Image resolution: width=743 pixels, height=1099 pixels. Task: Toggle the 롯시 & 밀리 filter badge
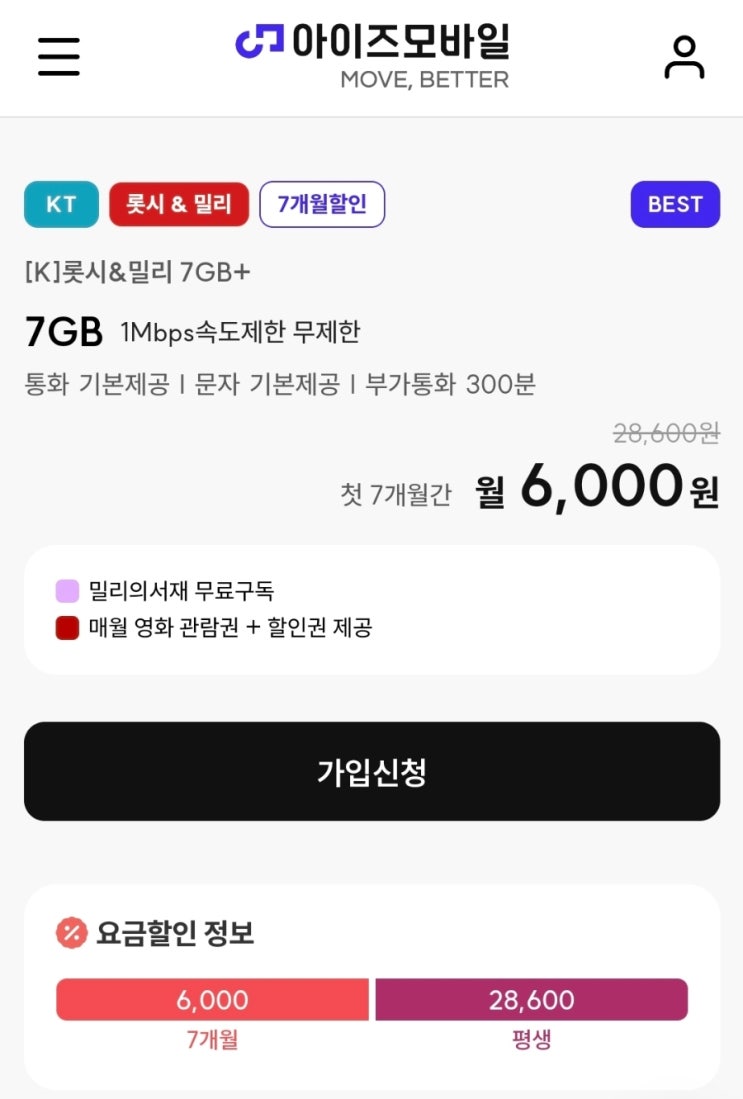179,204
